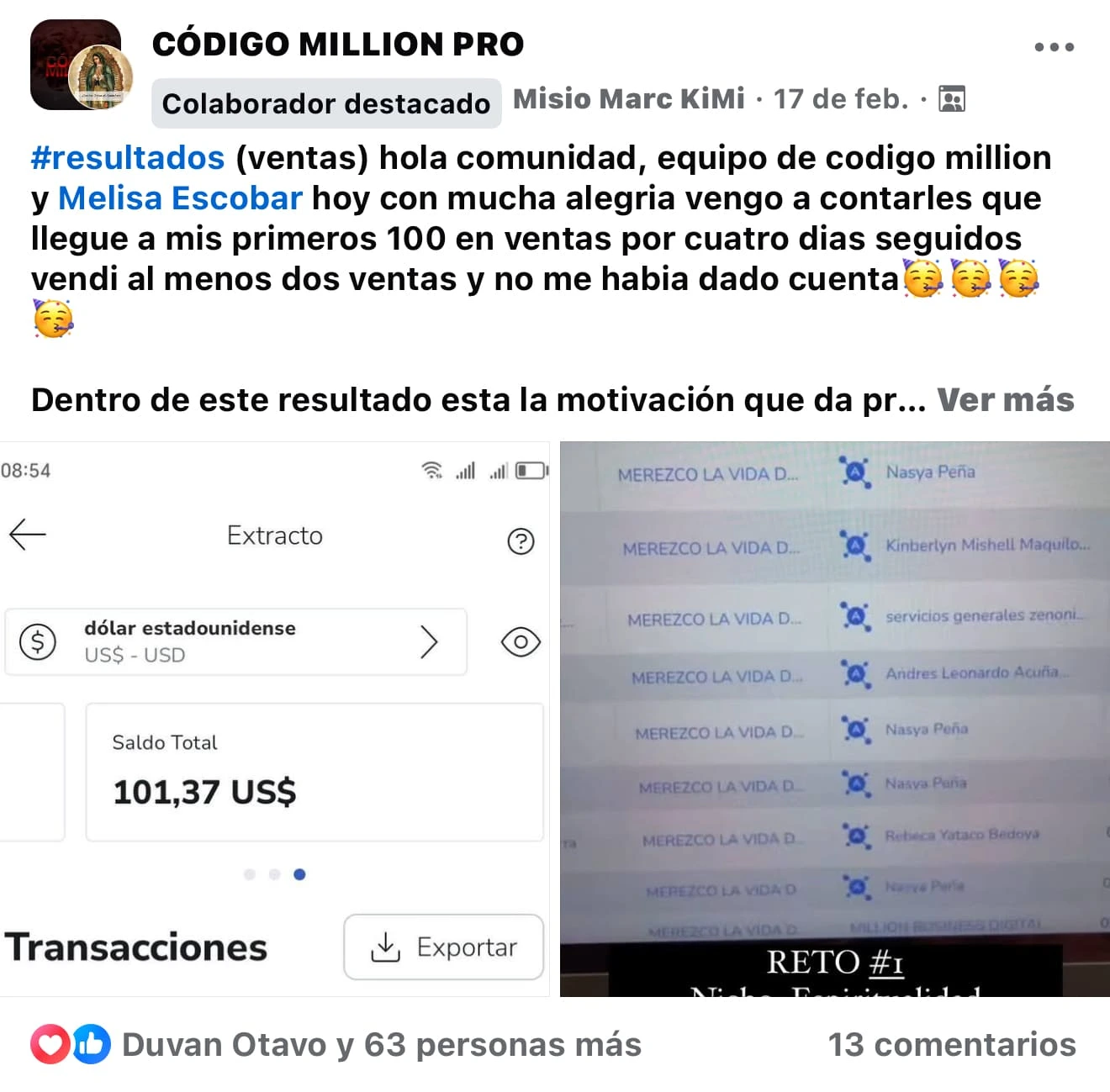This screenshot has width=1110, height=1092.
Task: View Misio Marc KiMi's profile
Action: tap(628, 99)
